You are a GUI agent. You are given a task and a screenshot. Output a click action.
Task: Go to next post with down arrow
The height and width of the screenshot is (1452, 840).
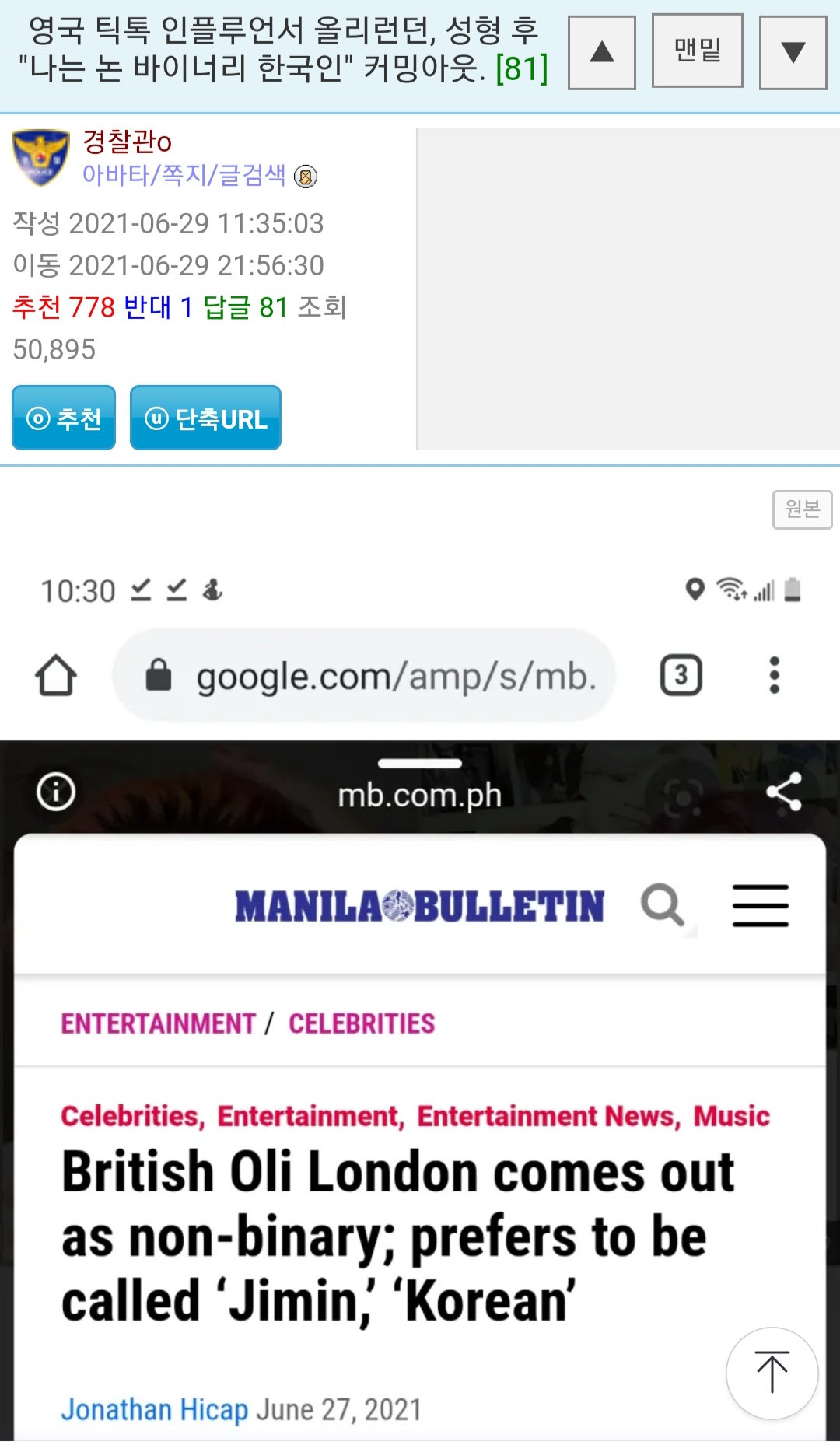coord(793,52)
